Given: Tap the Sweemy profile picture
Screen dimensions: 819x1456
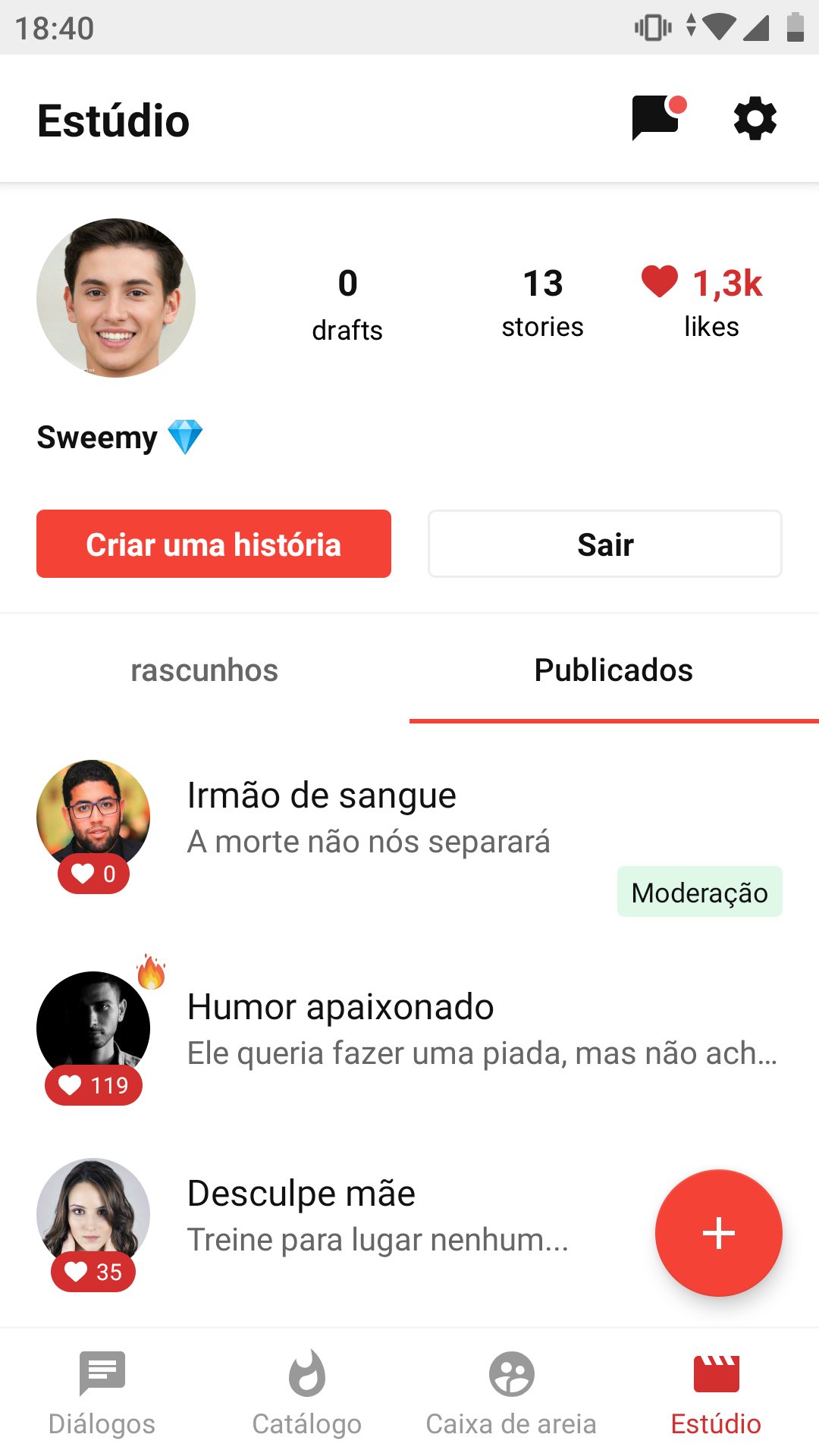Looking at the screenshot, I should pos(116,298).
